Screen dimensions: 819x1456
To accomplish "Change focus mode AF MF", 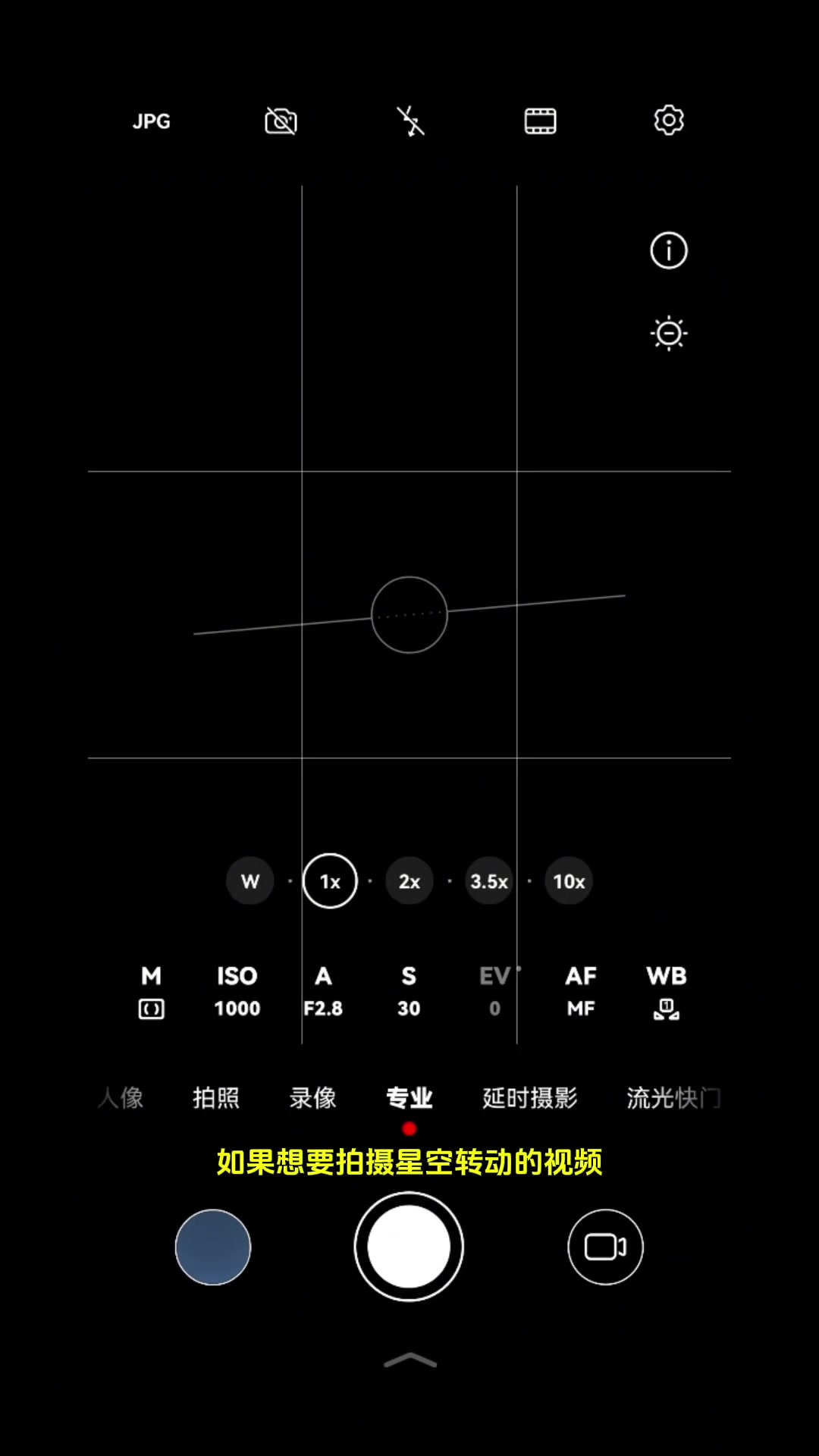I will click(x=581, y=991).
